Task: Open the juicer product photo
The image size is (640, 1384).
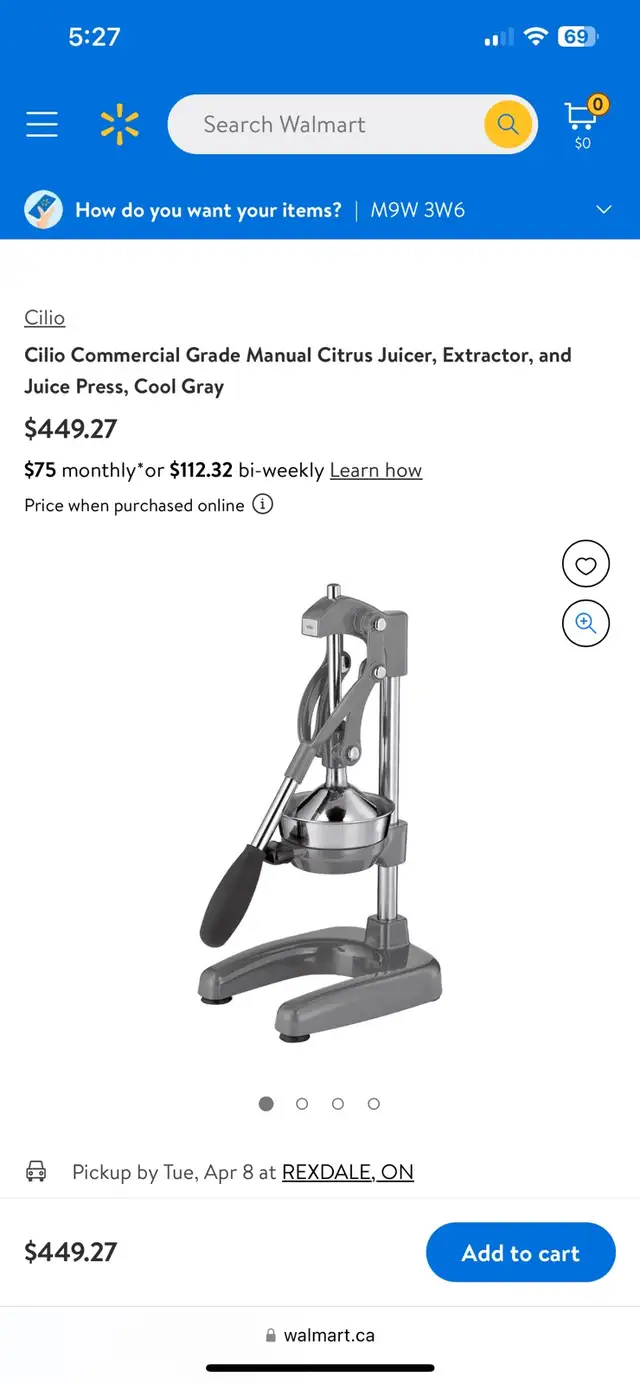Action: pyautogui.click(x=319, y=808)
